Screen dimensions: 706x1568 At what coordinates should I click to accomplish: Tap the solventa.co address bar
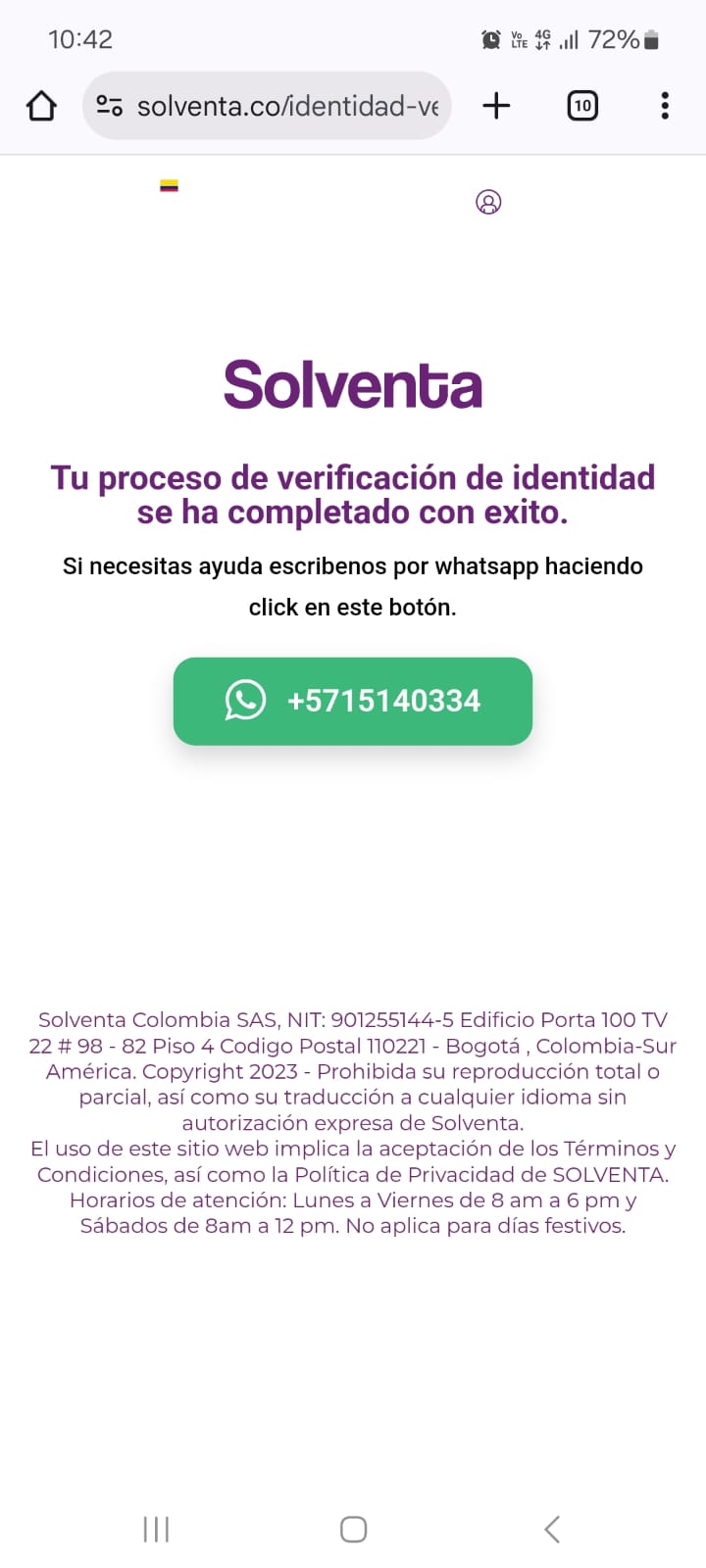pyautogui.click(x=287, y=106)
